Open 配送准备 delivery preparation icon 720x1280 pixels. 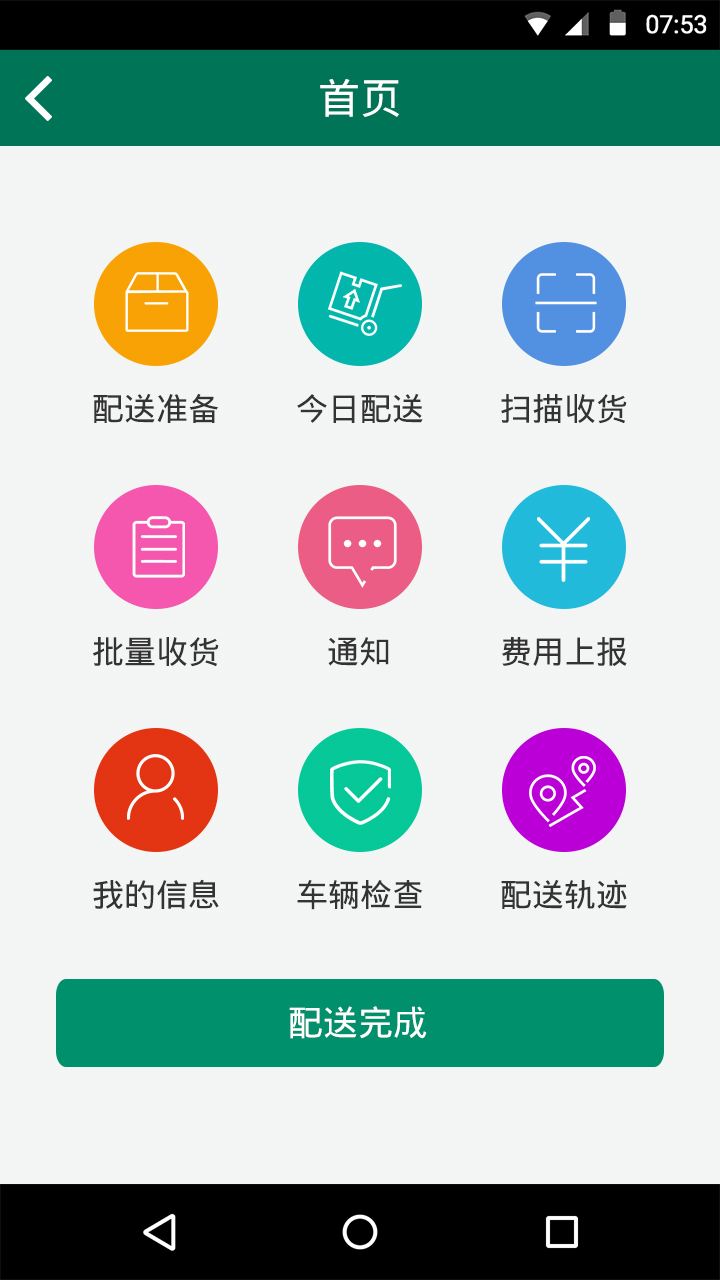tap(156, 303)
